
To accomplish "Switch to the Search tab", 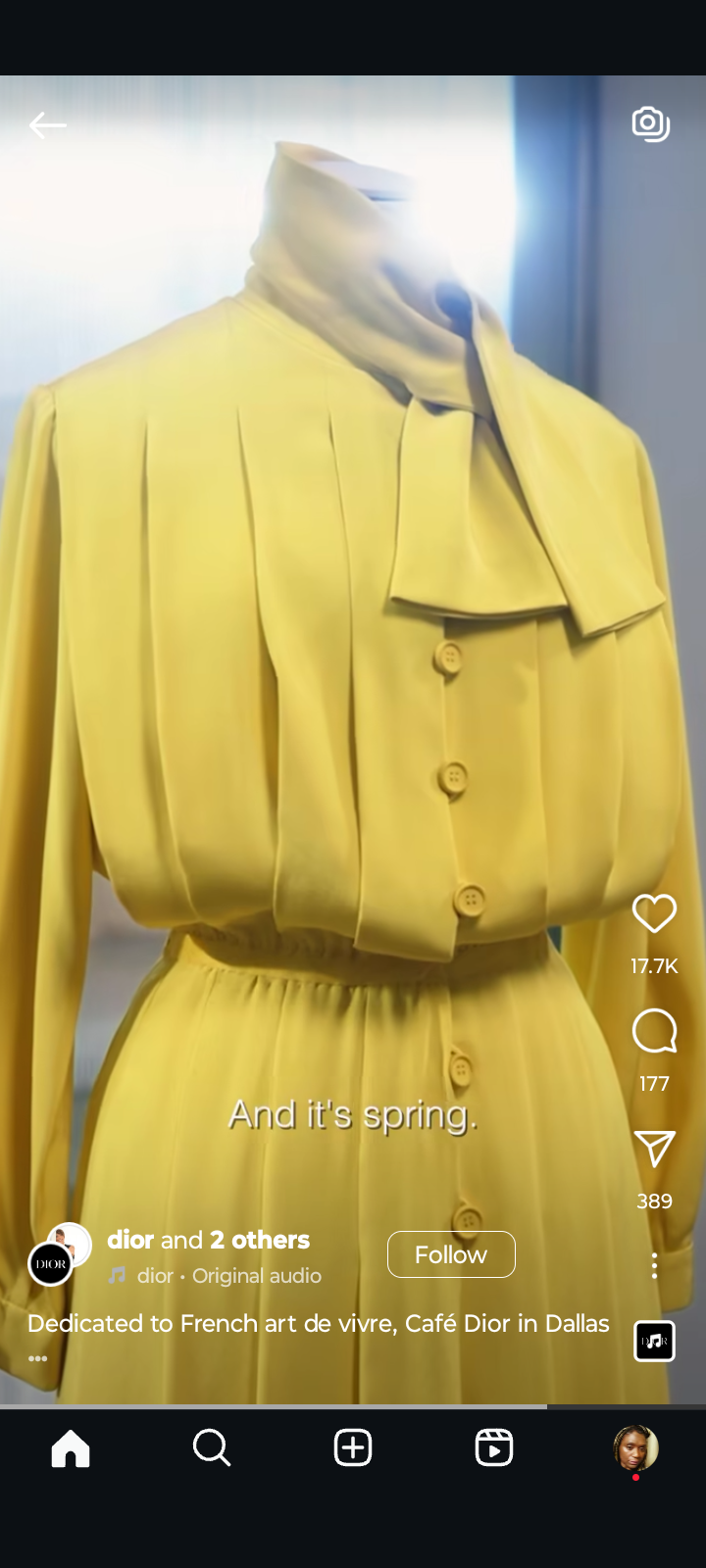I will pyautogui.click(x=212, y=1447).
